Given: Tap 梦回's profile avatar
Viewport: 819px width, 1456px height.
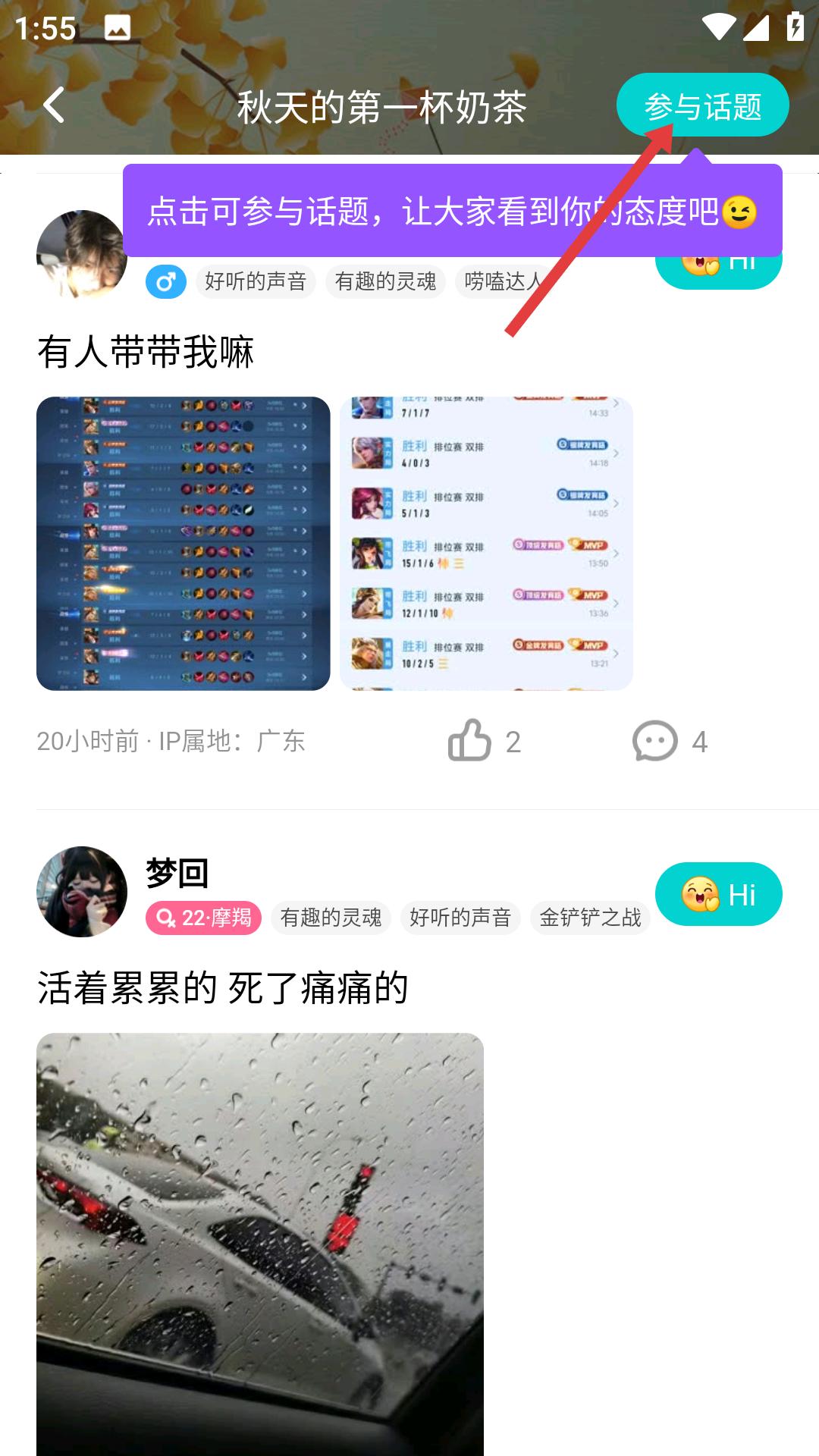Looking at the screenshot, I should coord(82,893).
